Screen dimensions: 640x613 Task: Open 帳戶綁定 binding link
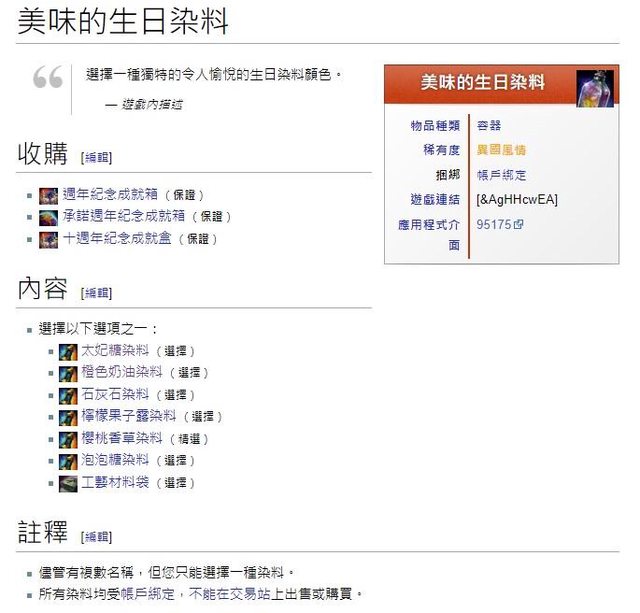pyautogui.click(x=501, y=175)
